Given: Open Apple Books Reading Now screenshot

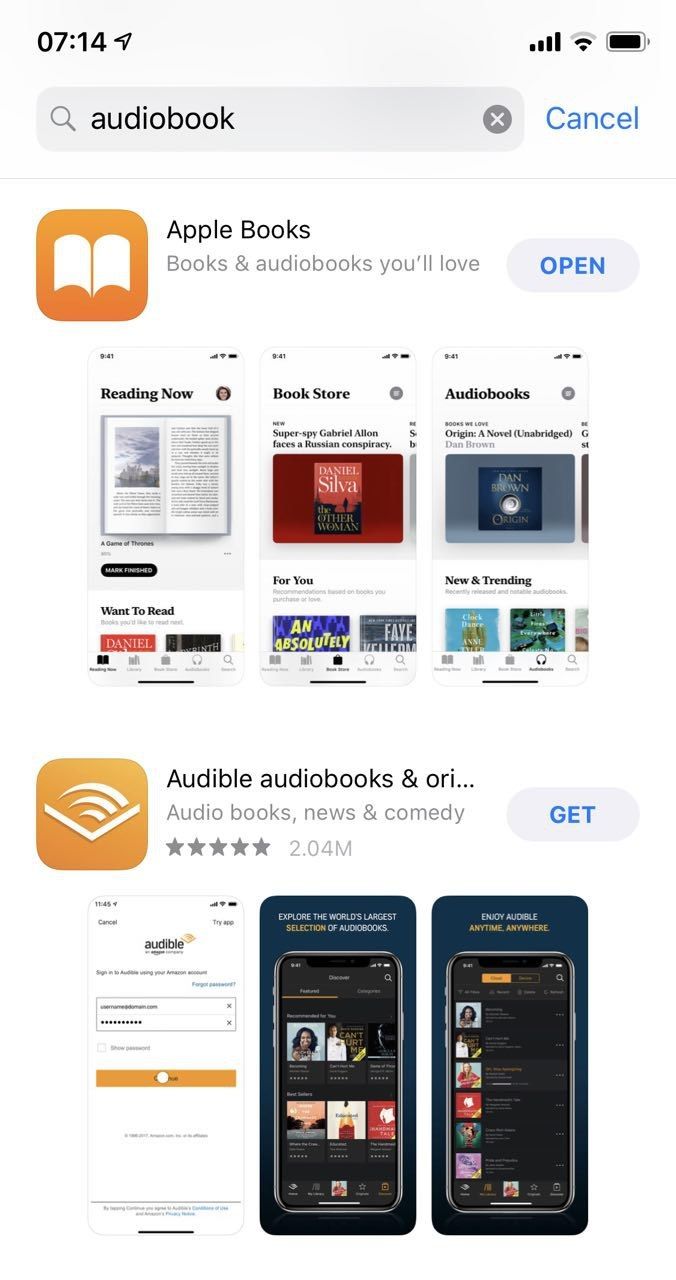Looking at the screenshot, I should click(x=166, y=516).
